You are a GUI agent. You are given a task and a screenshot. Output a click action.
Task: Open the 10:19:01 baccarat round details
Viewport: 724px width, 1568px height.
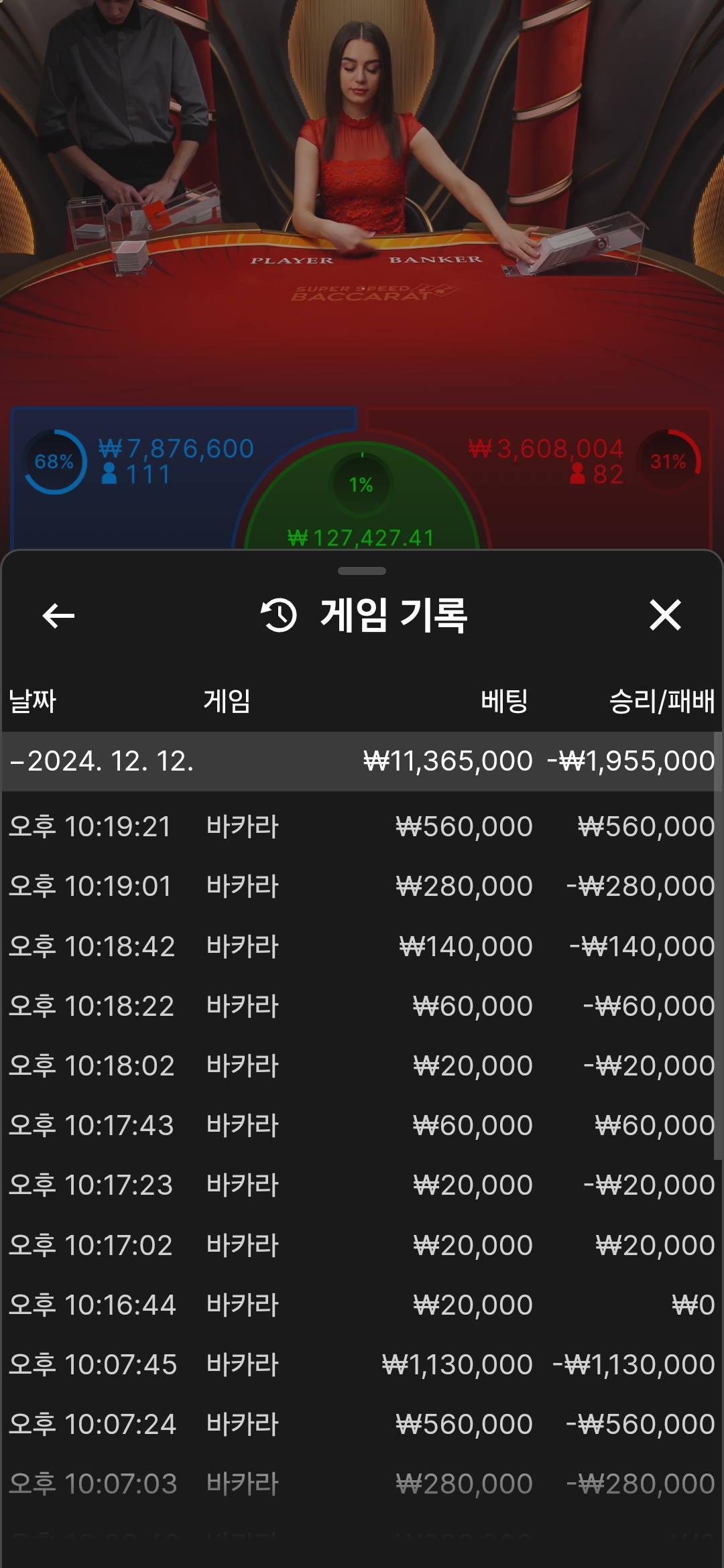361,886
